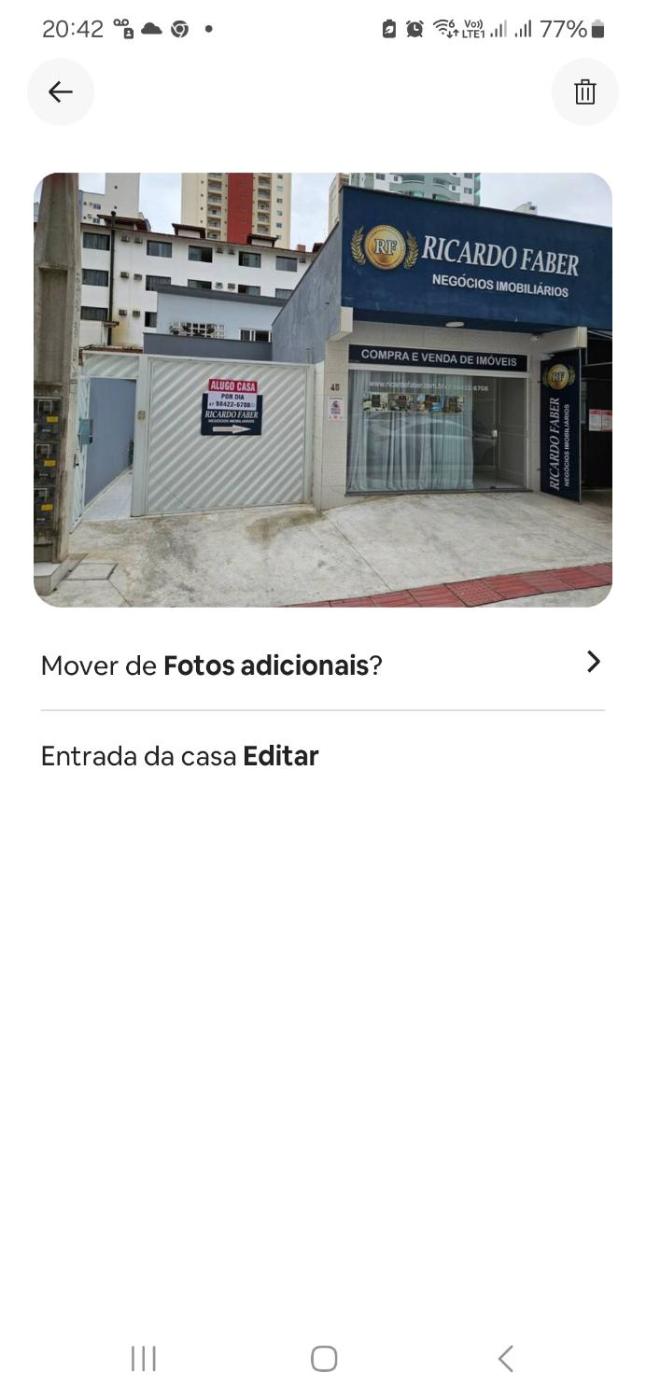Screen dimensions: 646x1400
Task: Go back using the top arrow
Action: (x=60, y=92)
